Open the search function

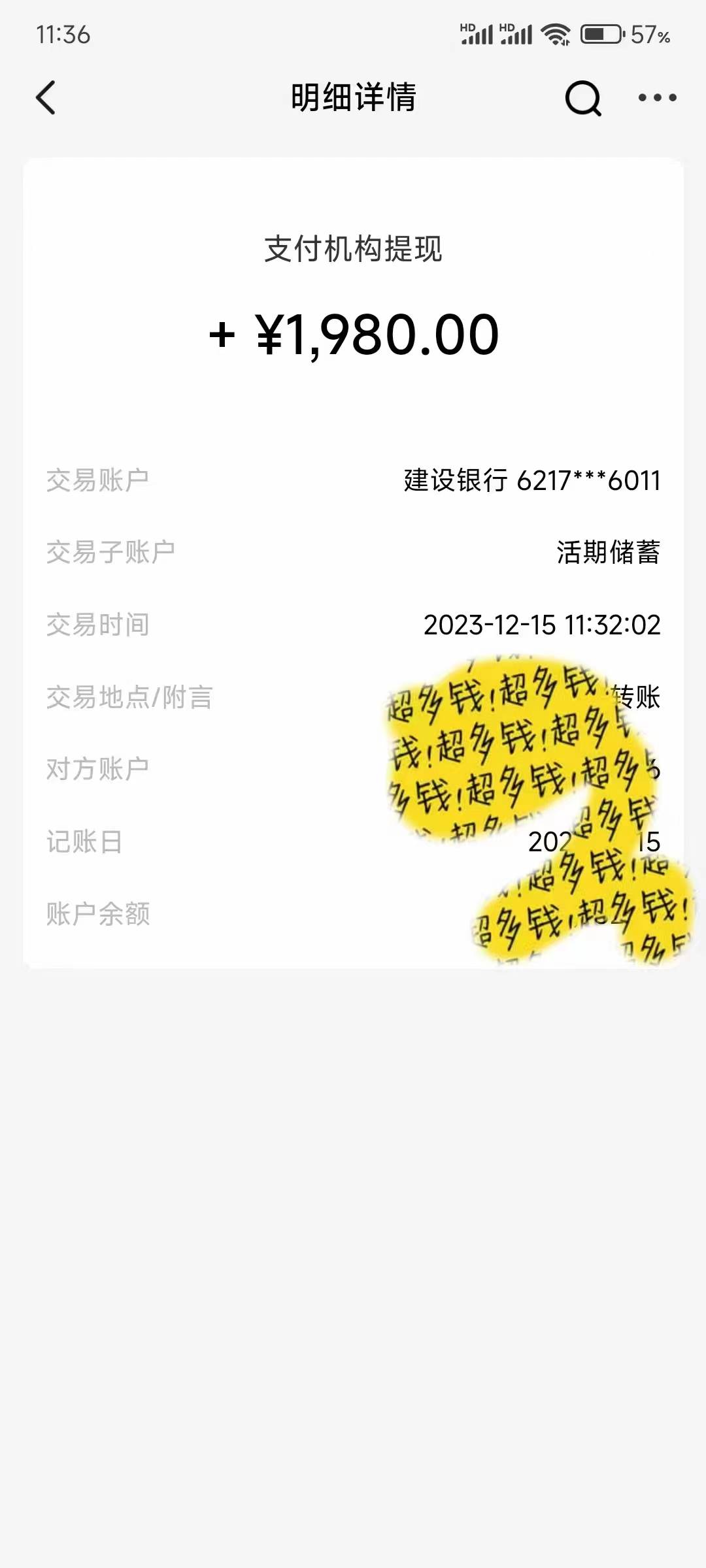click(584, 97)
